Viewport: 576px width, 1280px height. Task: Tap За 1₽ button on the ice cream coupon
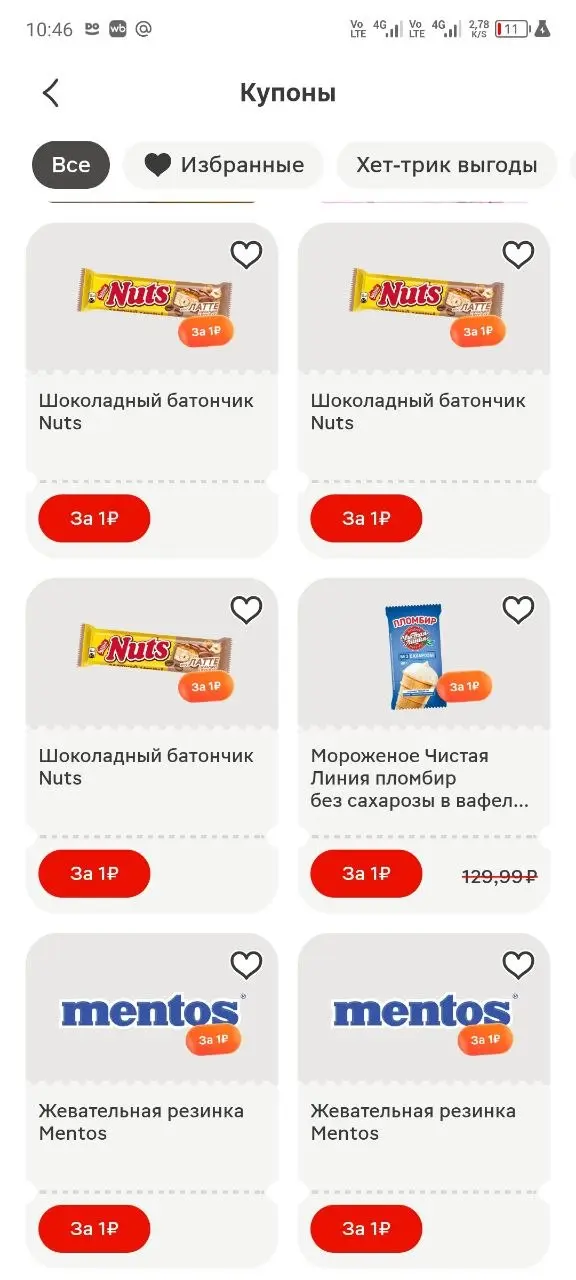(366, 873)
